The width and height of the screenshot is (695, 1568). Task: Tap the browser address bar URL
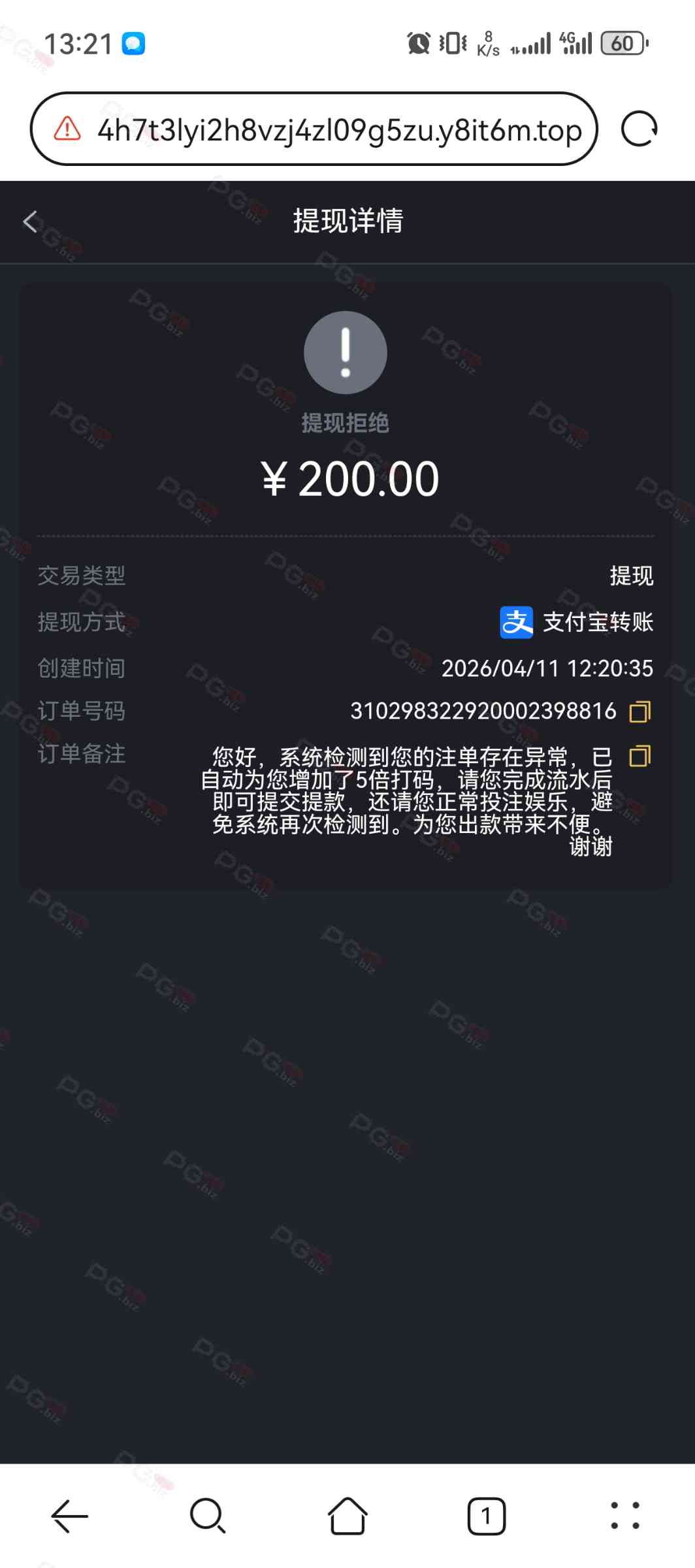340,130
